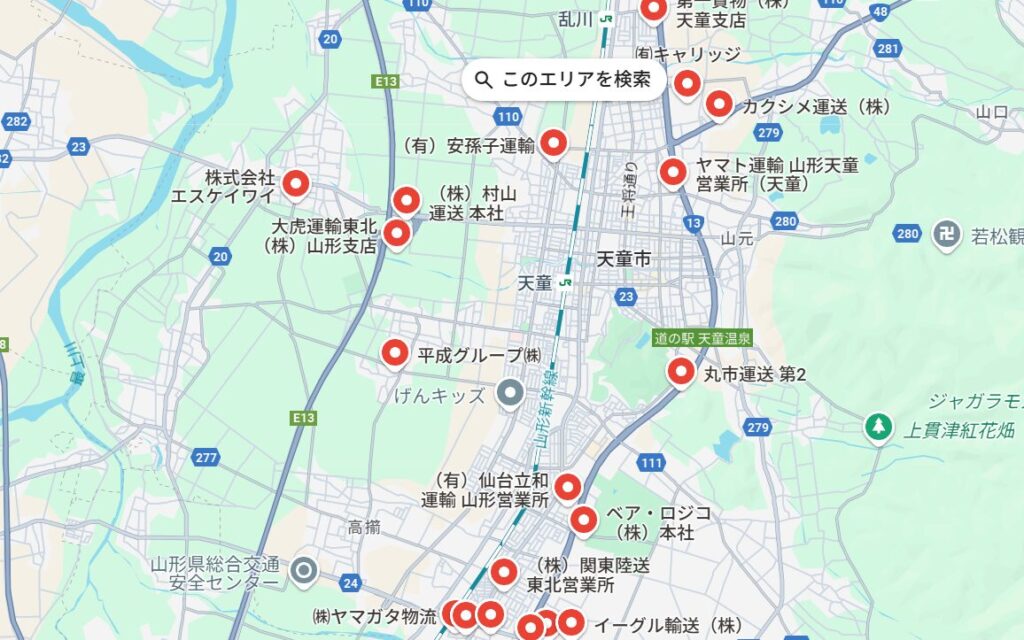Tap the カクシメ運送(株) pin
The image size is (1024, 640).
click(x=719, y=103)
